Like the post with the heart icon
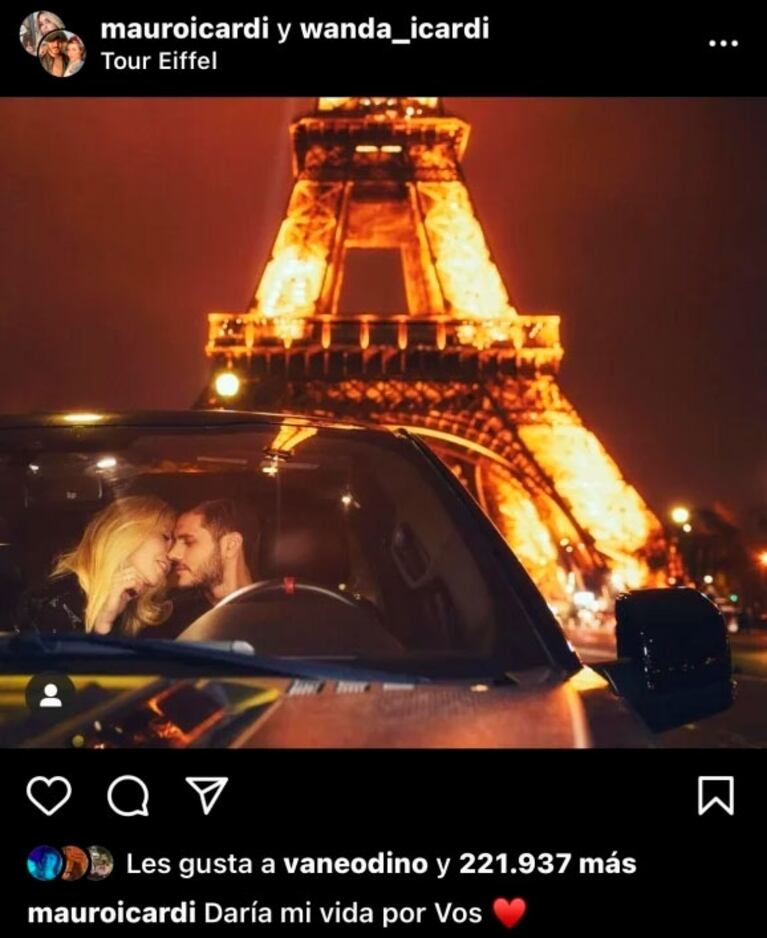The width and height of the screenshot is (767, 938). (48, 796)
